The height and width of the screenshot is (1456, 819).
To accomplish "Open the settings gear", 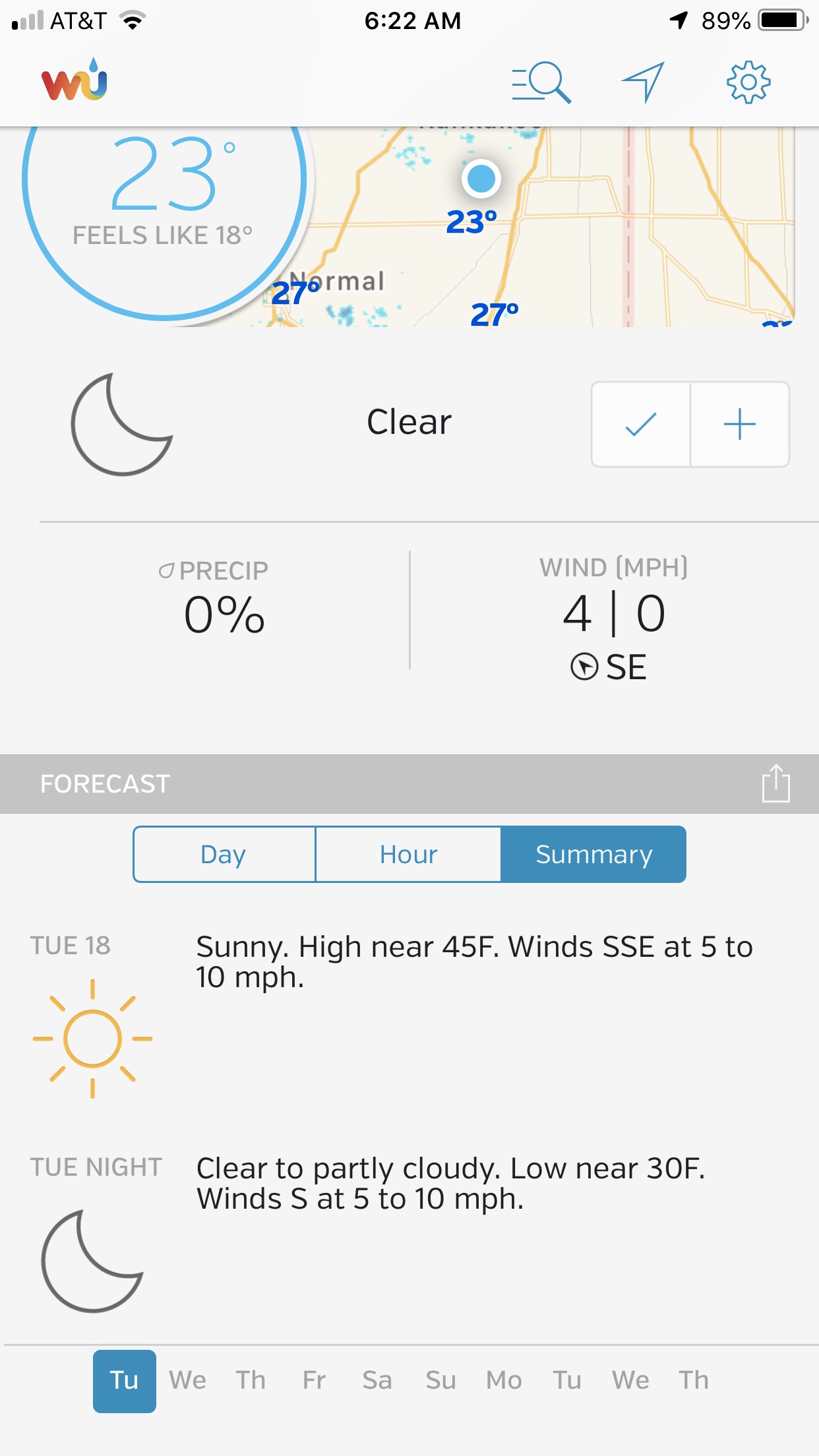I will [x=748, y=82].
